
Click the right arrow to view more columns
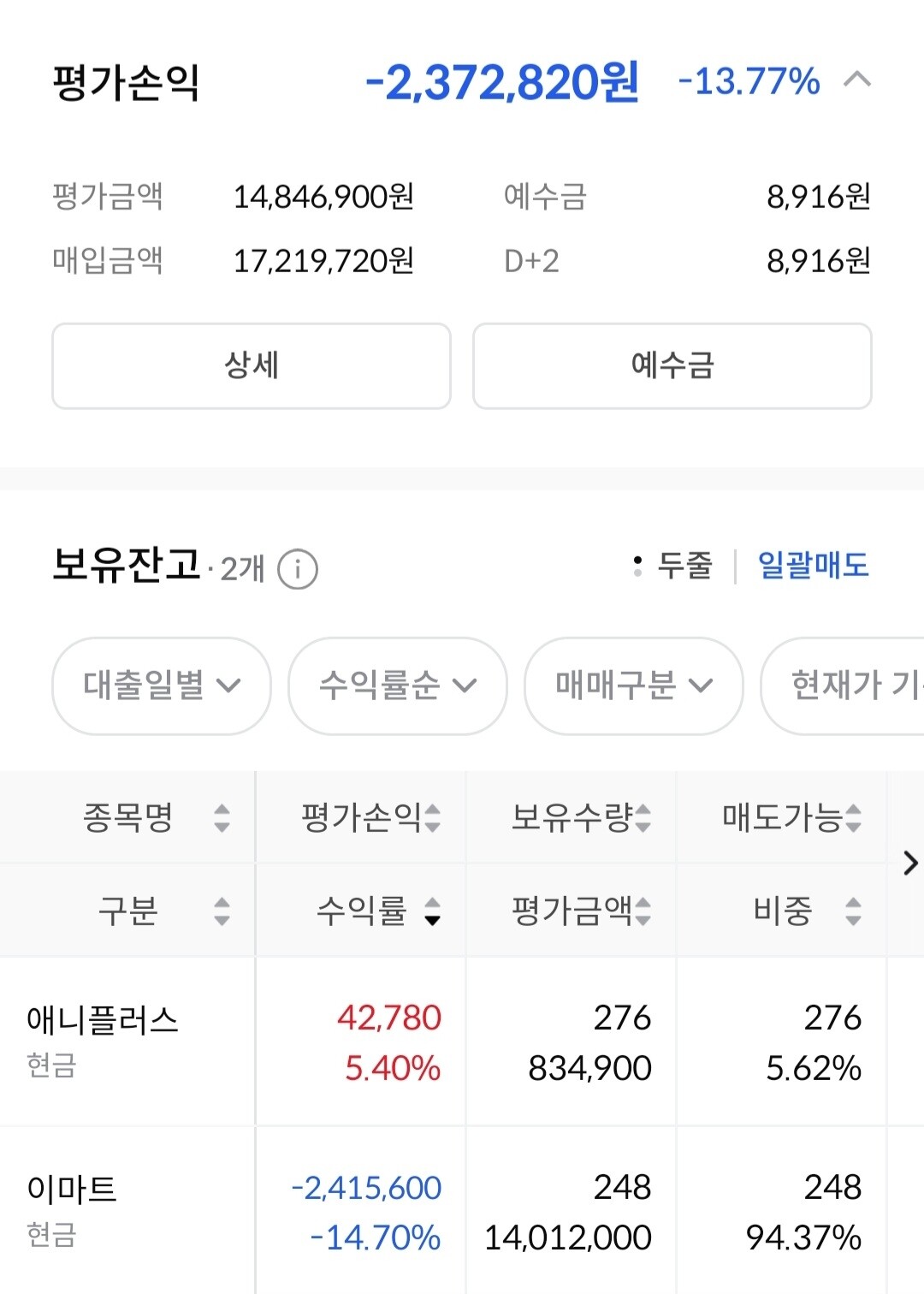[x=909, y=864]
